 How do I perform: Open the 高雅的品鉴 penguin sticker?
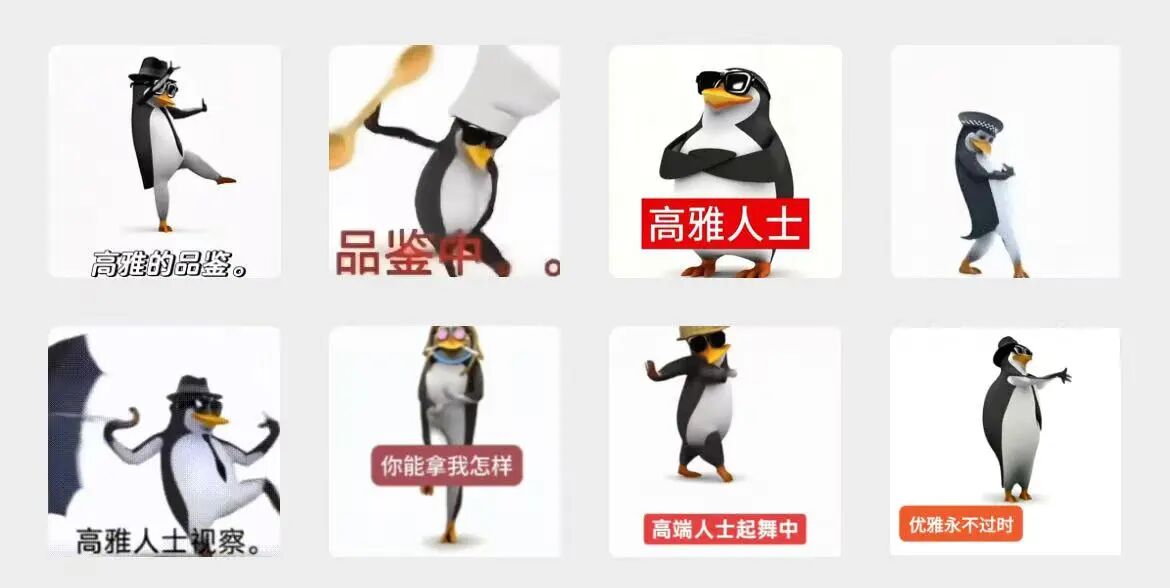(x=164, y=161)
